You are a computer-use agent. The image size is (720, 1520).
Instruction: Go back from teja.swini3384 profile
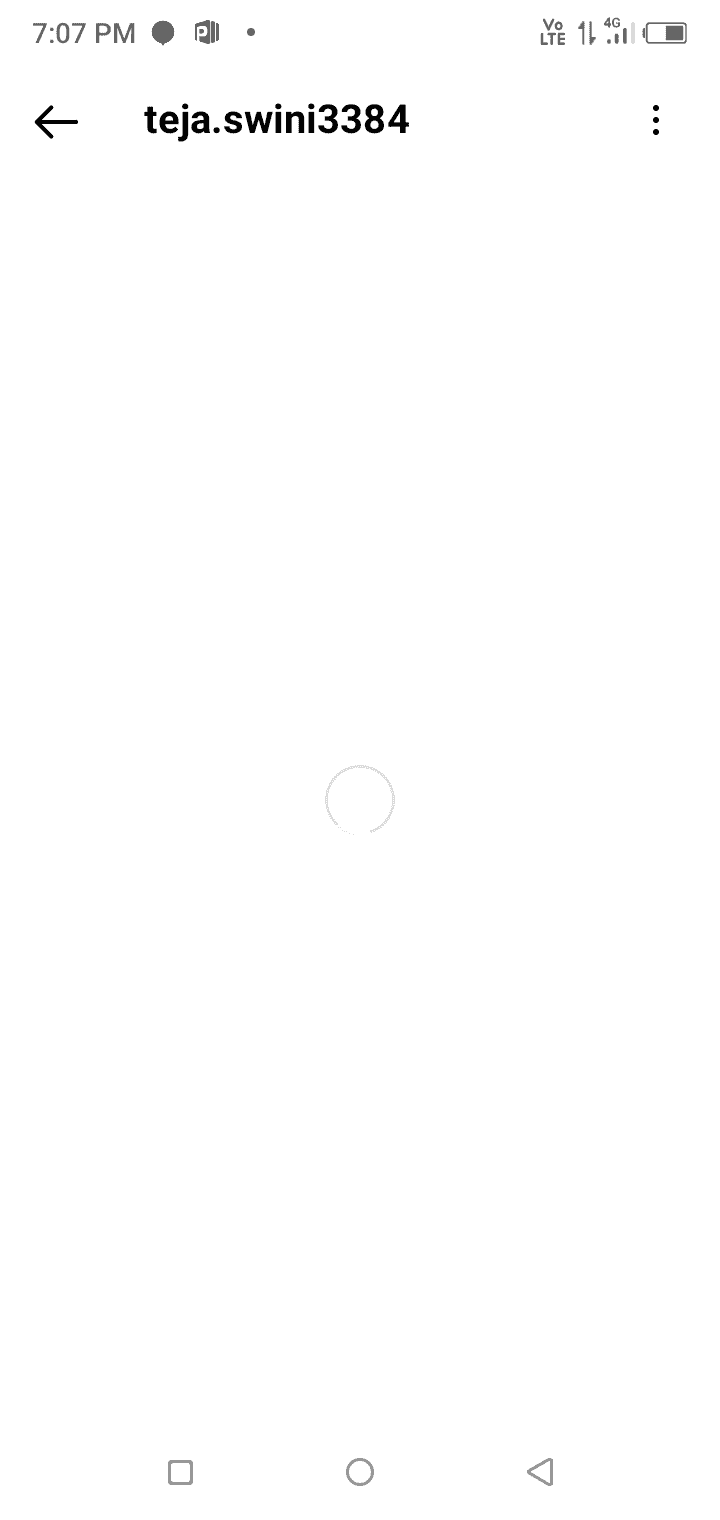[x=56, y=121]
